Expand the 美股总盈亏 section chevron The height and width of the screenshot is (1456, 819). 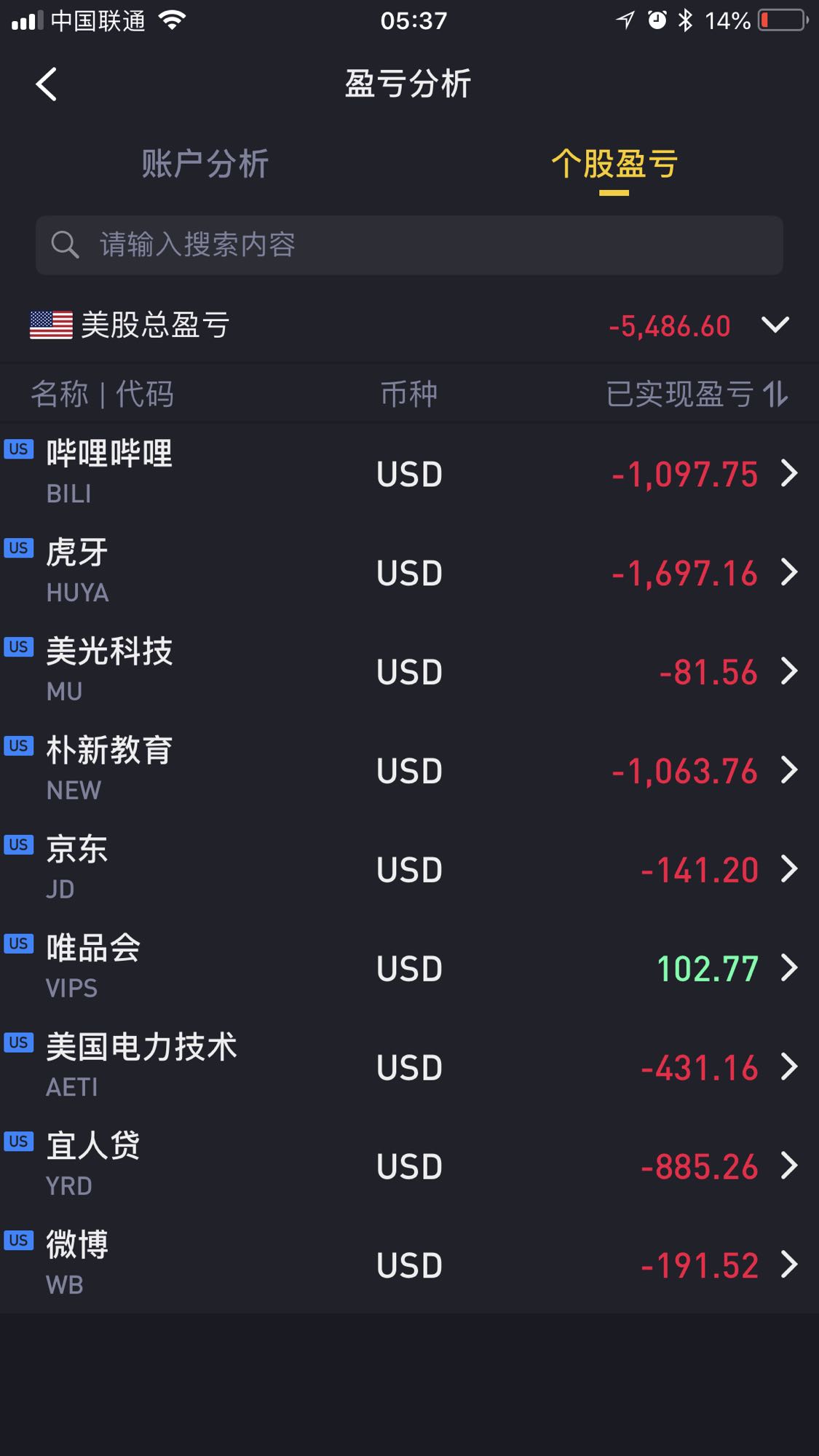[775, 325]
